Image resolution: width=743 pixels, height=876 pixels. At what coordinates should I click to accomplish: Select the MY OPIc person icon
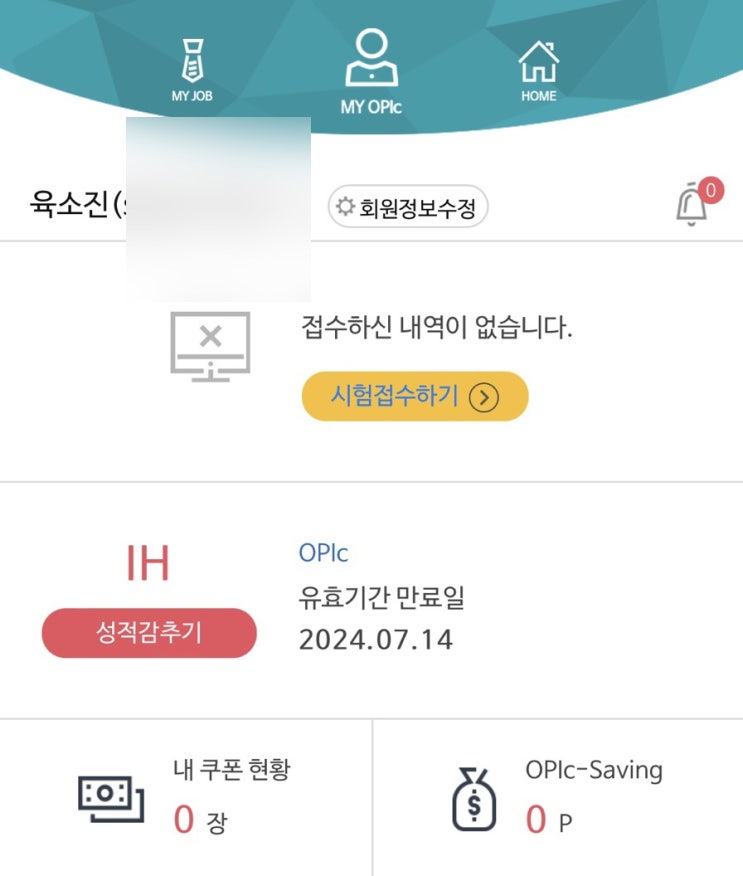tap(371, 58)
